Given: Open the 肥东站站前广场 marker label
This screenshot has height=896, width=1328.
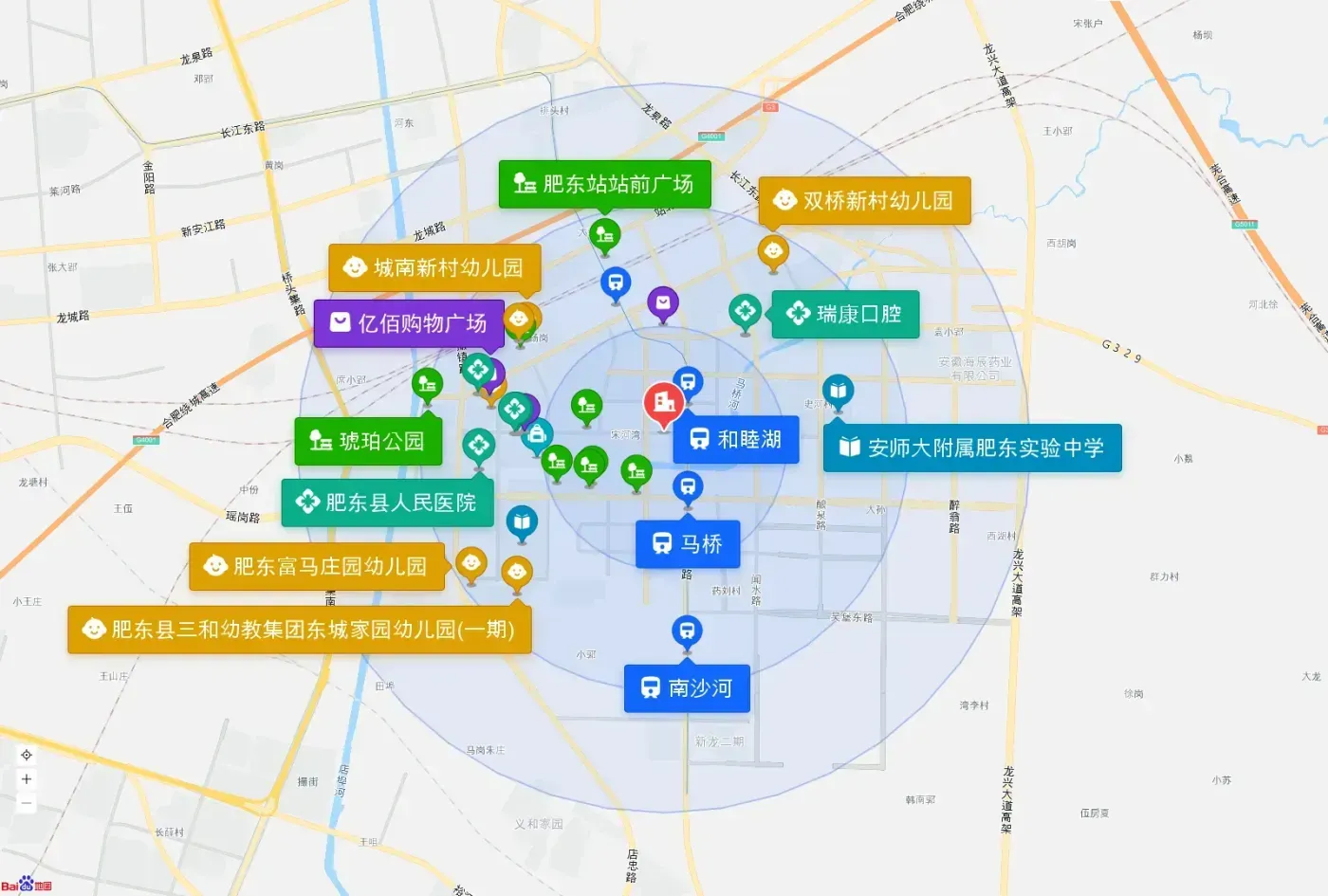Looking at the screenshot, I should tap(605, 184).
